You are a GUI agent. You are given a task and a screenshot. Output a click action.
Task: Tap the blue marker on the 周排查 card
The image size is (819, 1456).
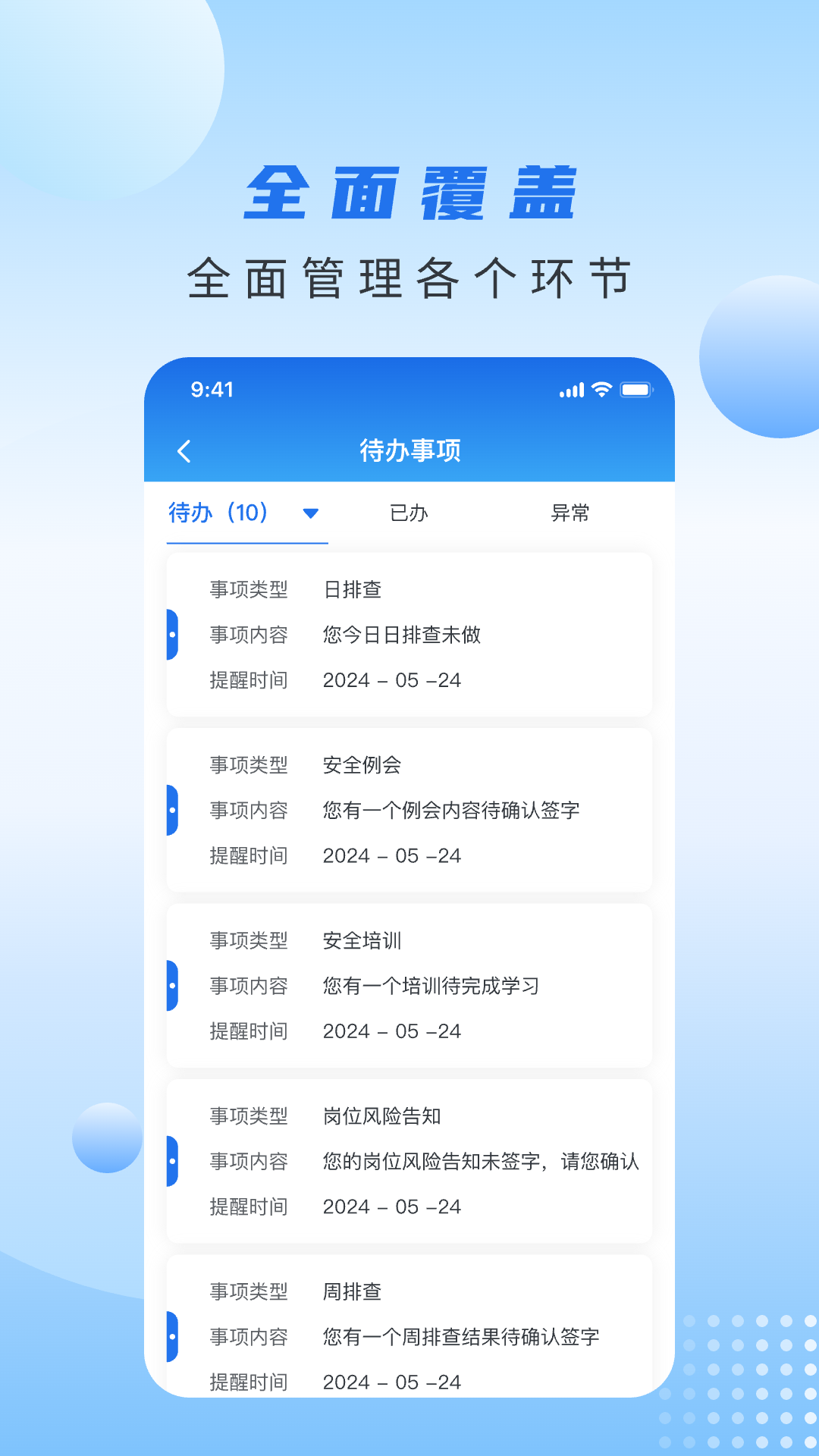pyautogui.click(x=172, y=1337)
